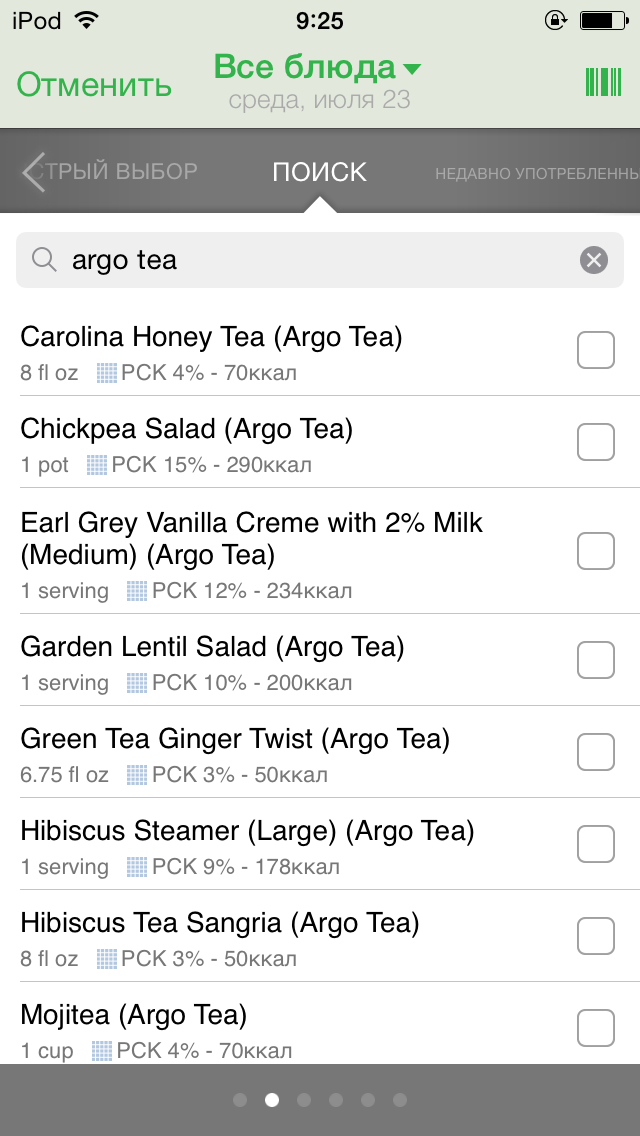The width and height of the screenshot is (640, 1136).
Task: Go back with the left arrow
Action: point(34,171)
